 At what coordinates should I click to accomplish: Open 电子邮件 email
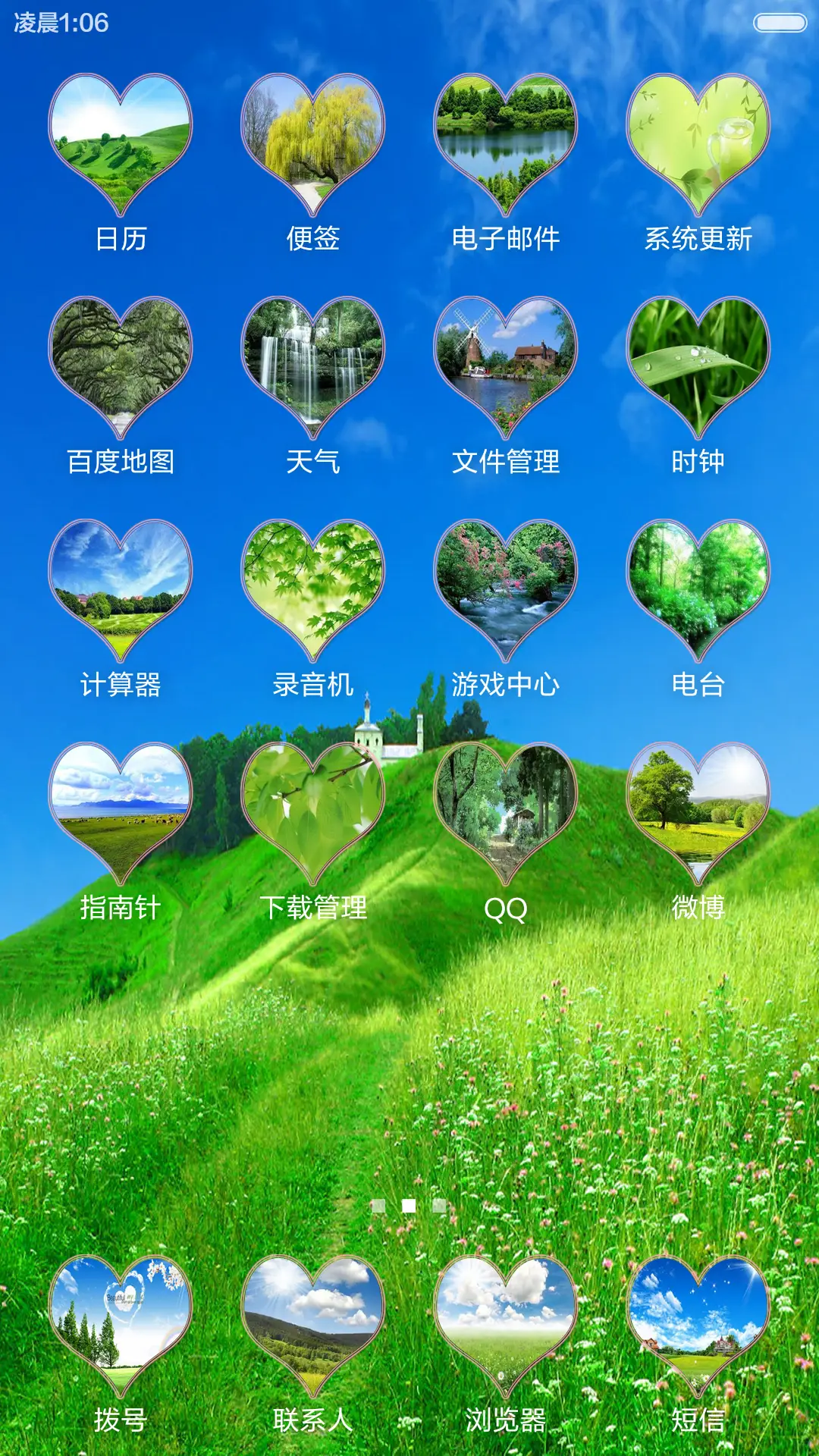tap(508, 144)
